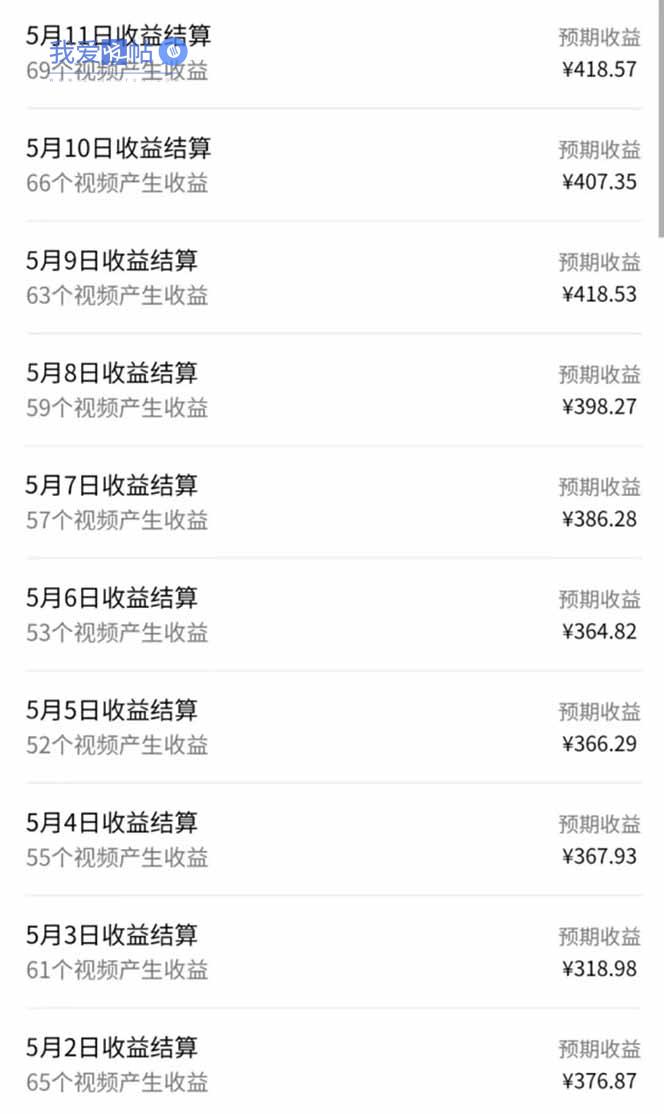View the 5月6日收益结算 row
664x1114 pixels.
tap(332, 614)
